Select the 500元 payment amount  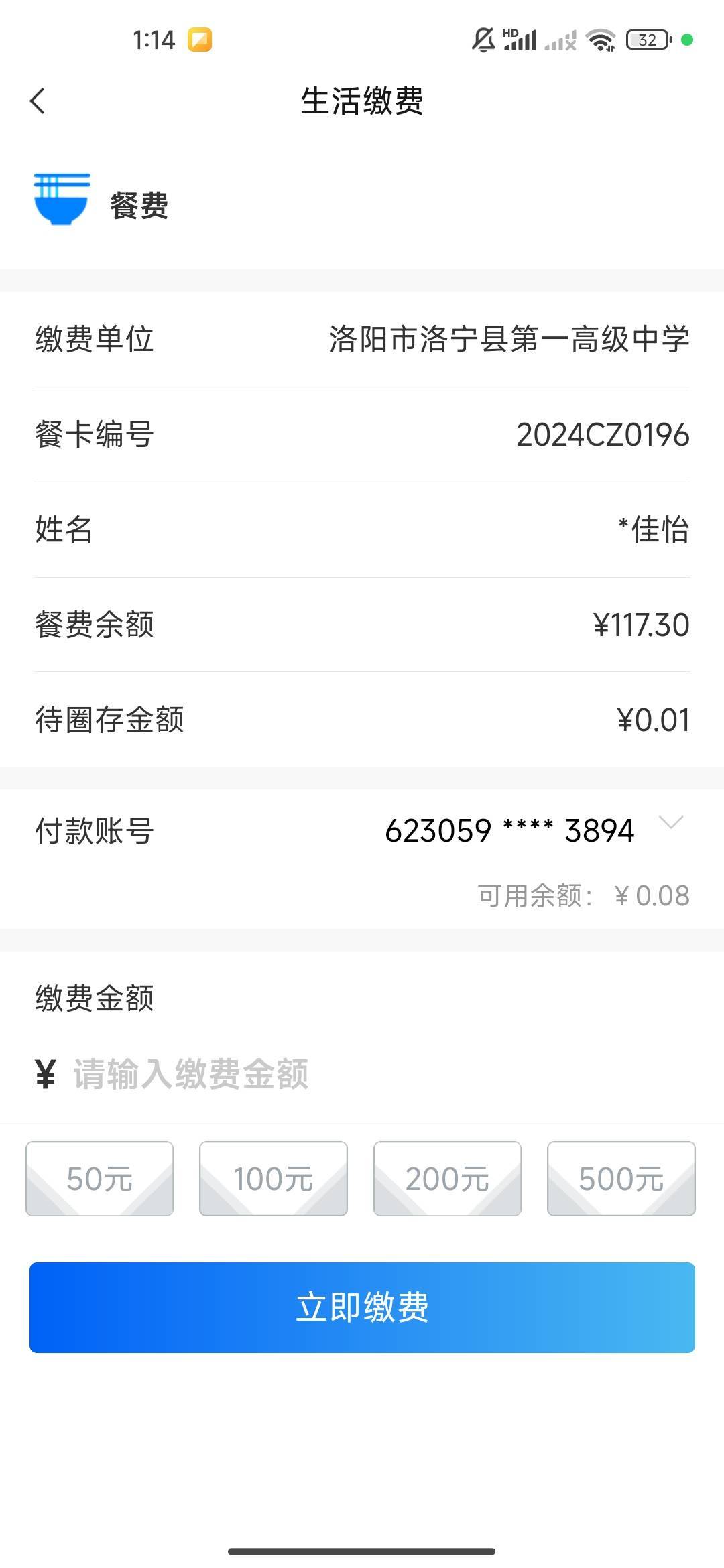(621, 1179)
